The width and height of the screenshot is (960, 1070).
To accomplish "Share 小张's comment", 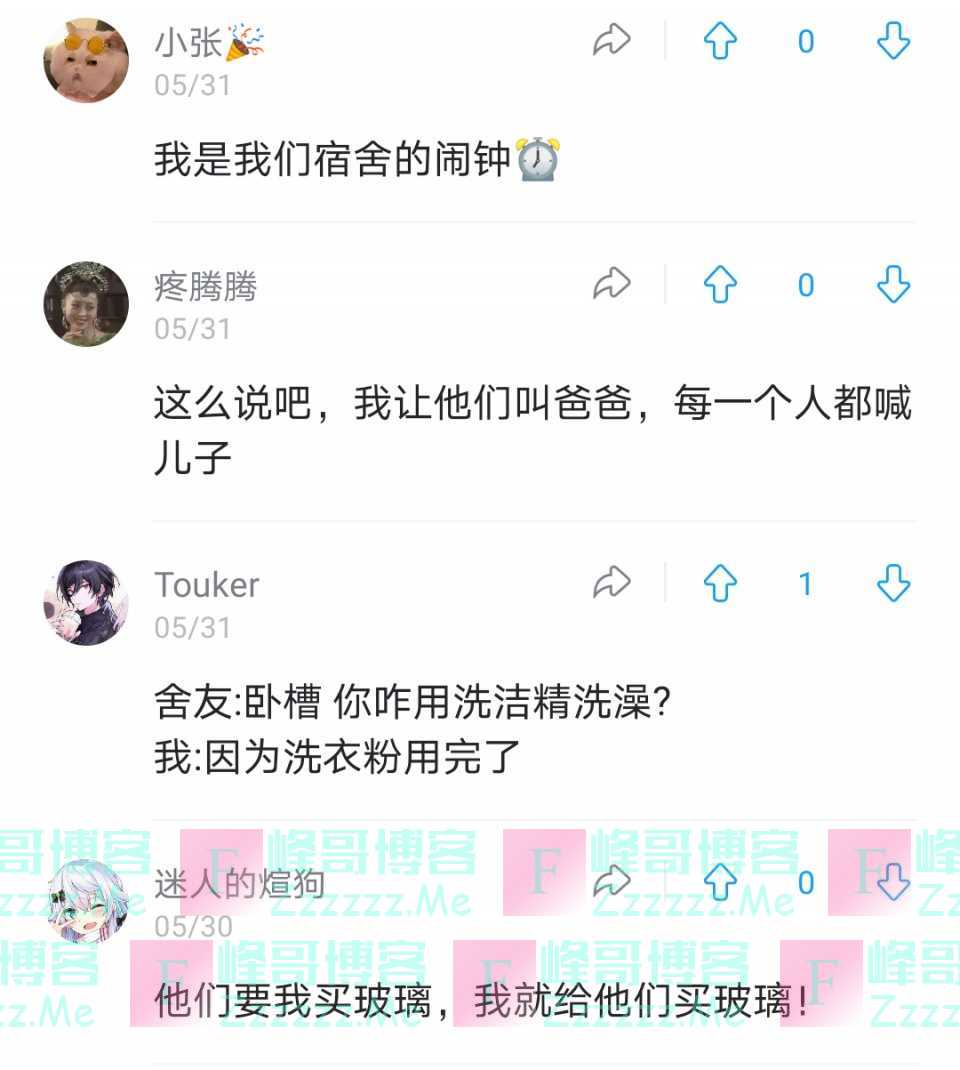I will [x=612, y=41].
